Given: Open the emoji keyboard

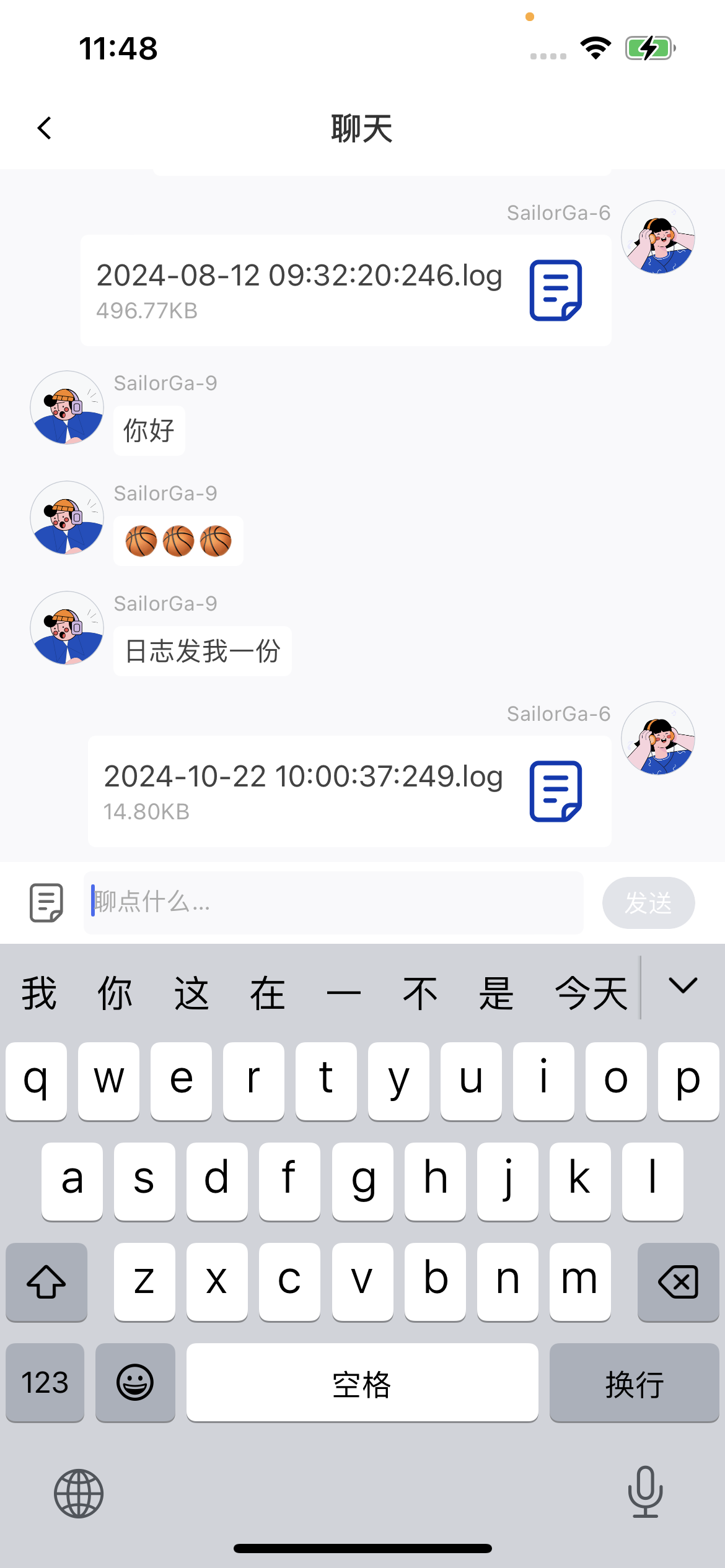Looking at the screenshot, I should 135,1382.
